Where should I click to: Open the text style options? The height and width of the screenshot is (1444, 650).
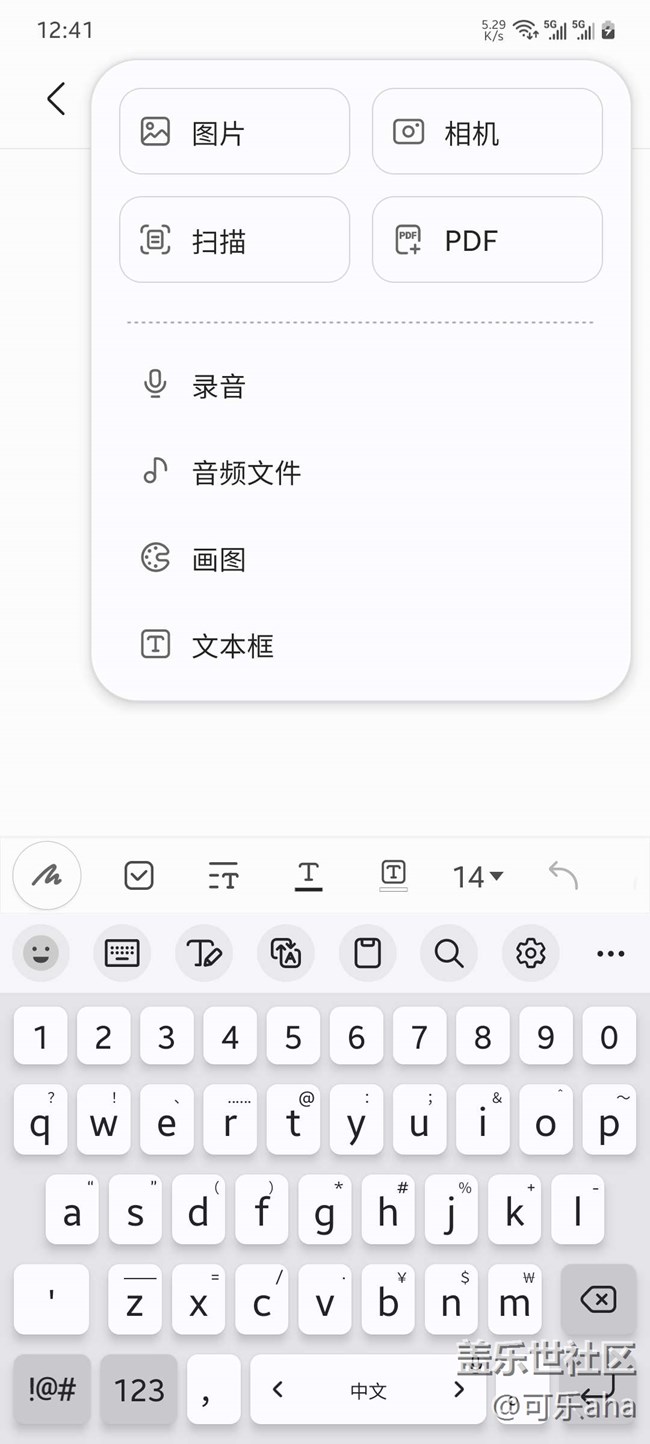tap(224, 877)
